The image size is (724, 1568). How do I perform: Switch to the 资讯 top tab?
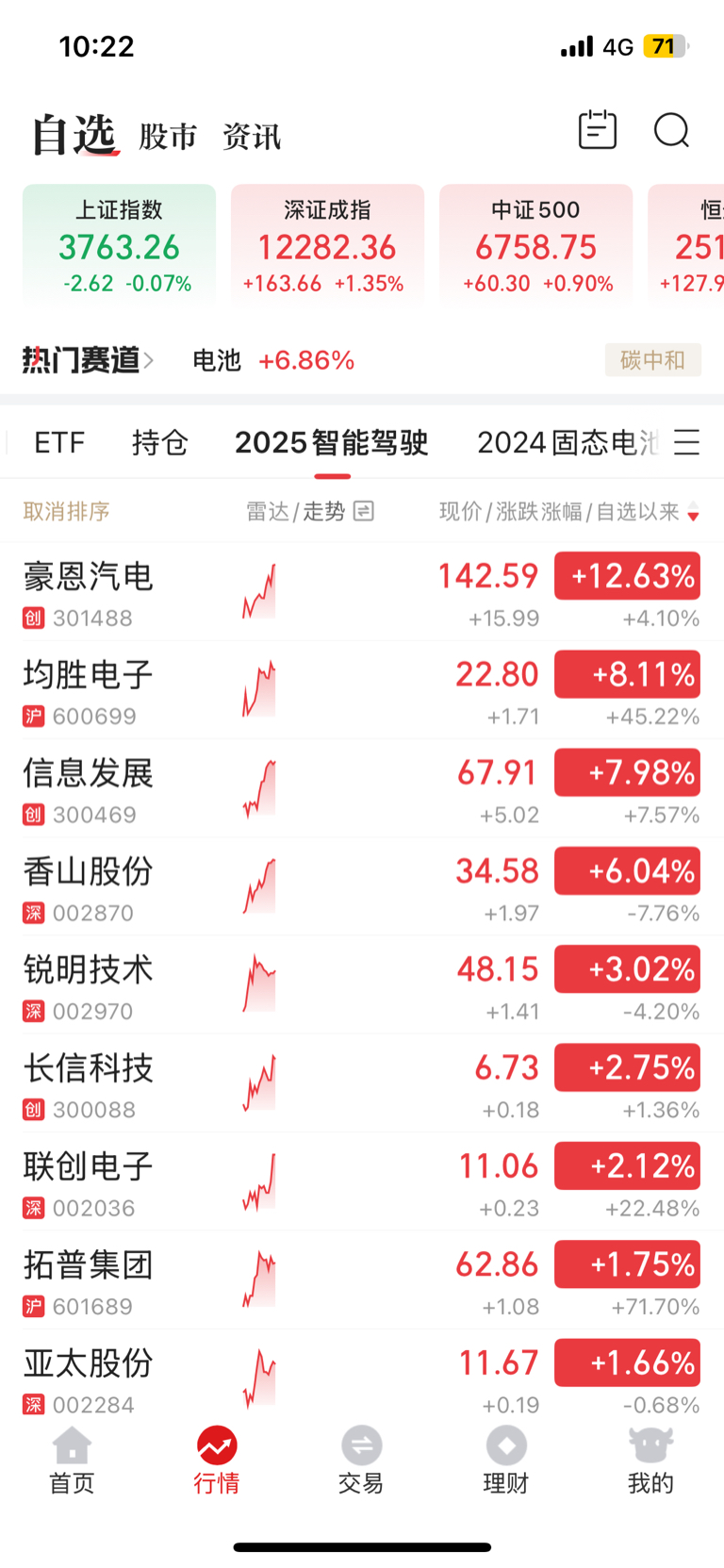pyautogui.click(x=252, y=137)
